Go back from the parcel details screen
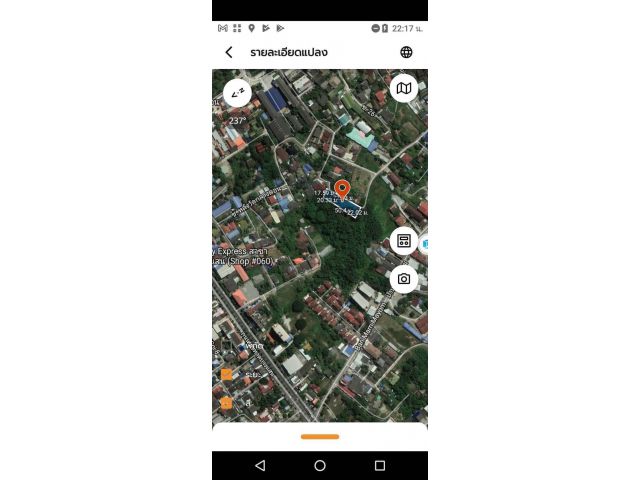The width and height of the screenshot is (640, 480). coord(229,52)
